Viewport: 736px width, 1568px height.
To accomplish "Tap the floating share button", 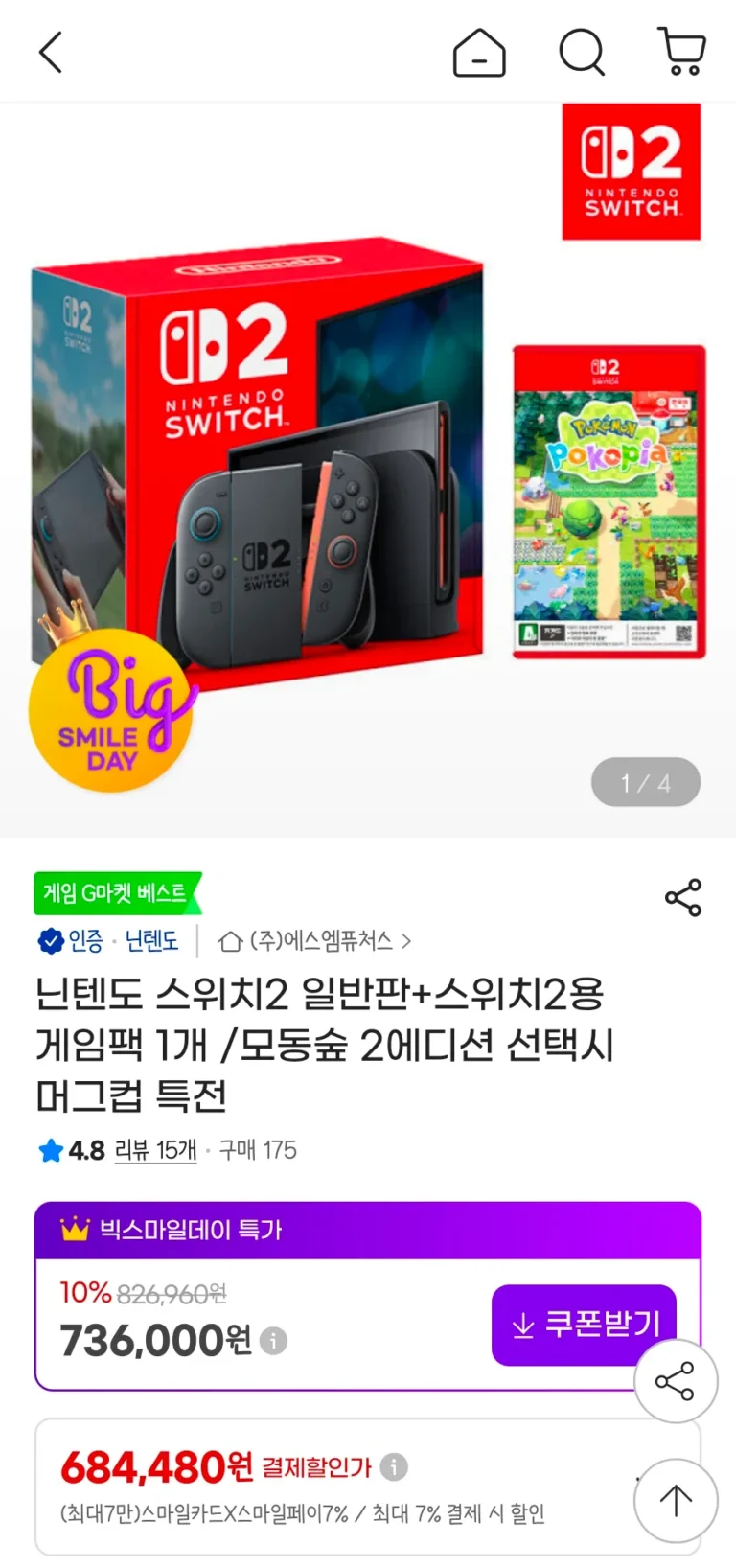I will click(676, 1381).
